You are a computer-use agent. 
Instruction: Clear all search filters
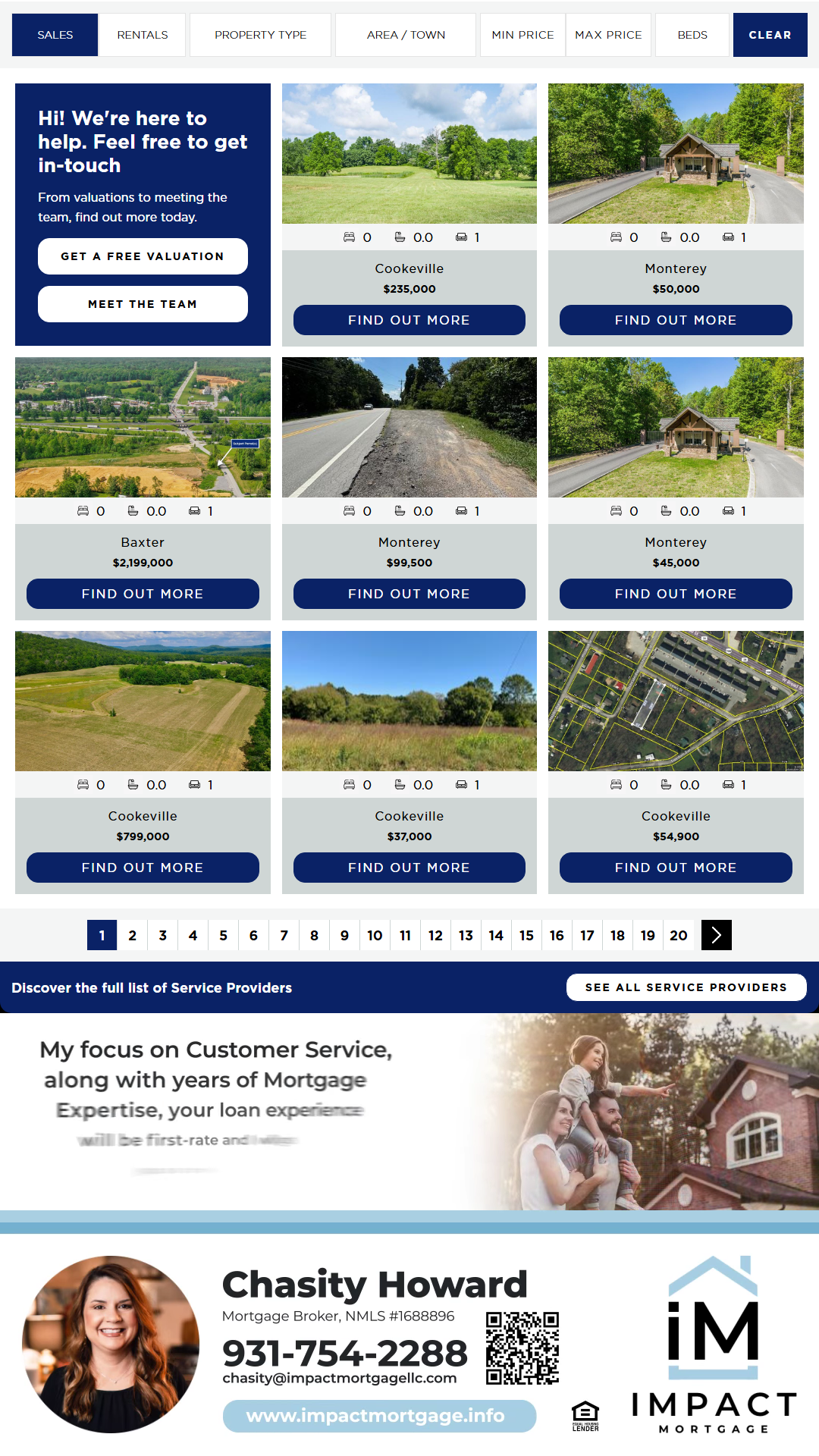pyautogui.click(x=770, y=35)
